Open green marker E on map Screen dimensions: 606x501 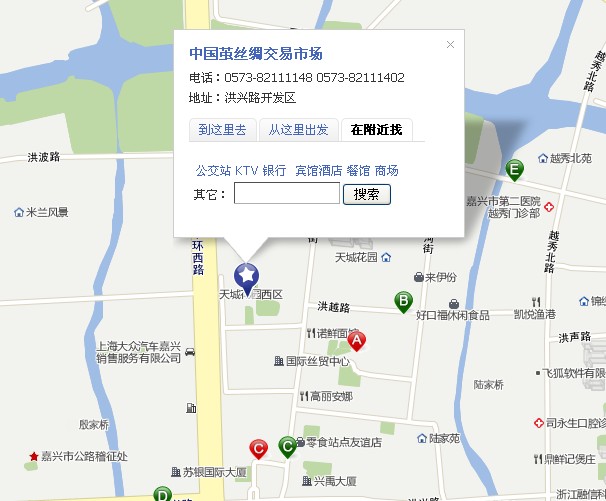click(515, 169)
